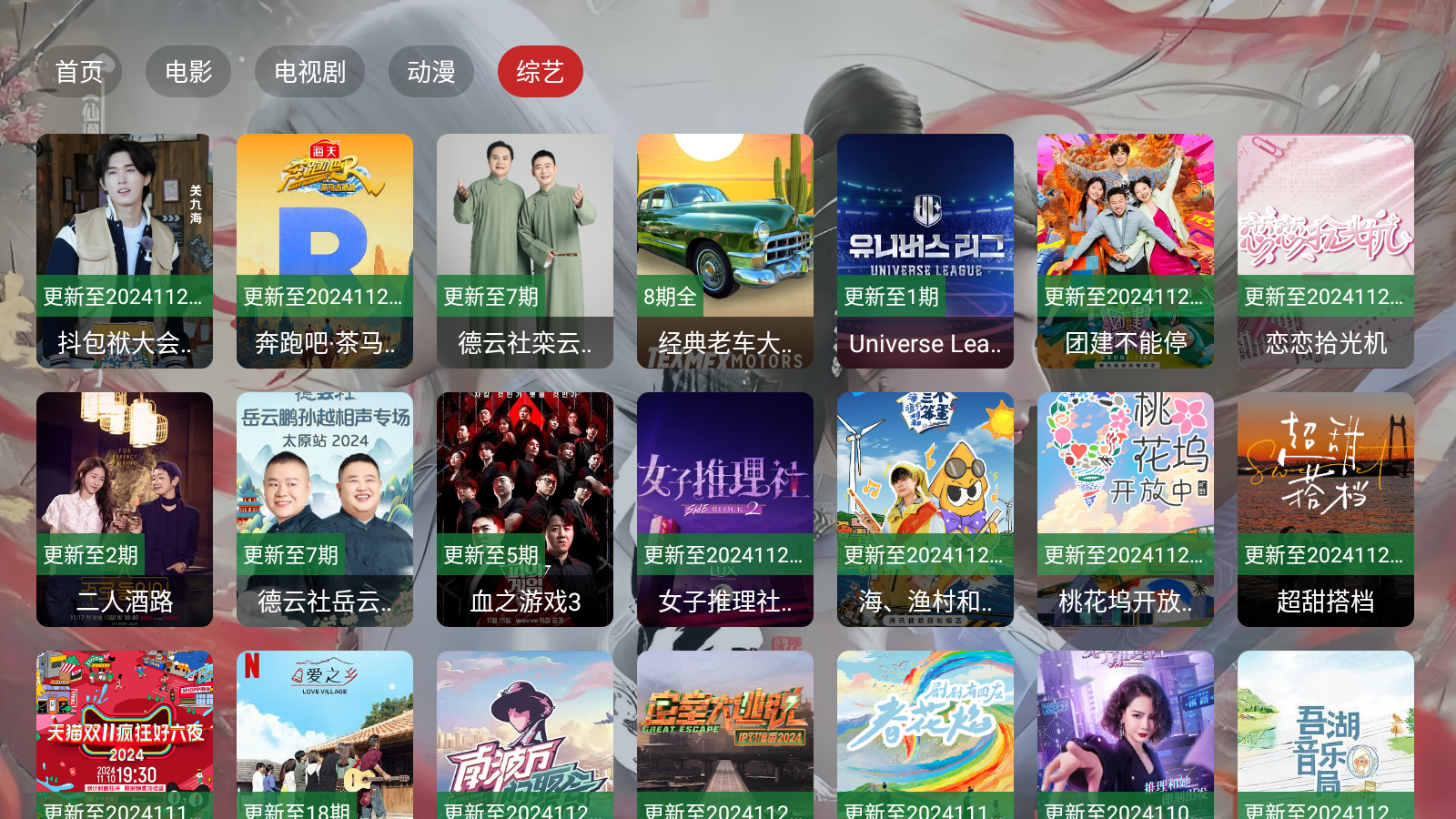1456x819 pixels.
Task: Open the 海、渔村和 show card
Action: (925, 509)
